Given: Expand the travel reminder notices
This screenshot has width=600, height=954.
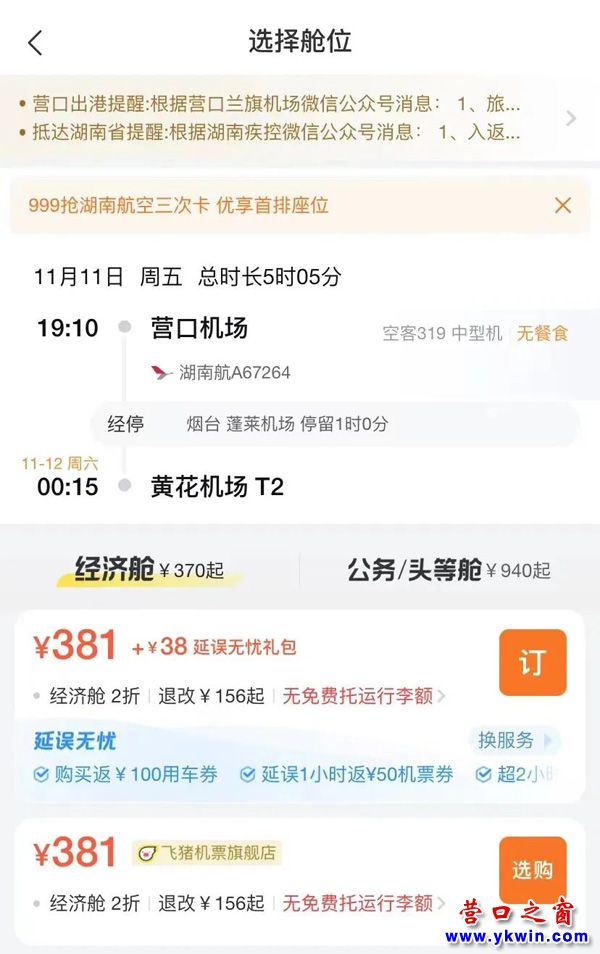Looking at the screenshot, I should click(x=571, y=118).
